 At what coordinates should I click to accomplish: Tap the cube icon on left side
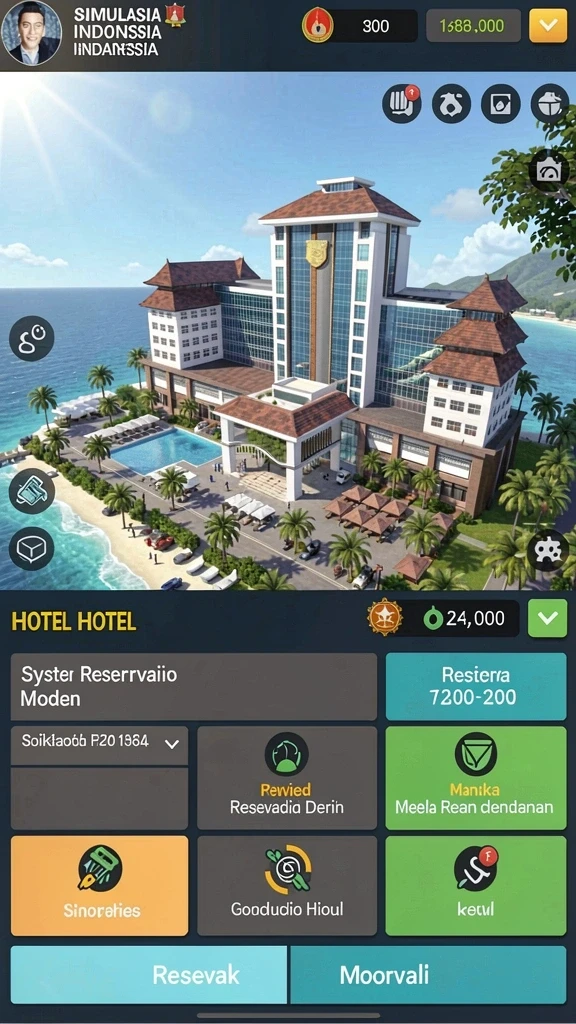[x=31, y=549]
